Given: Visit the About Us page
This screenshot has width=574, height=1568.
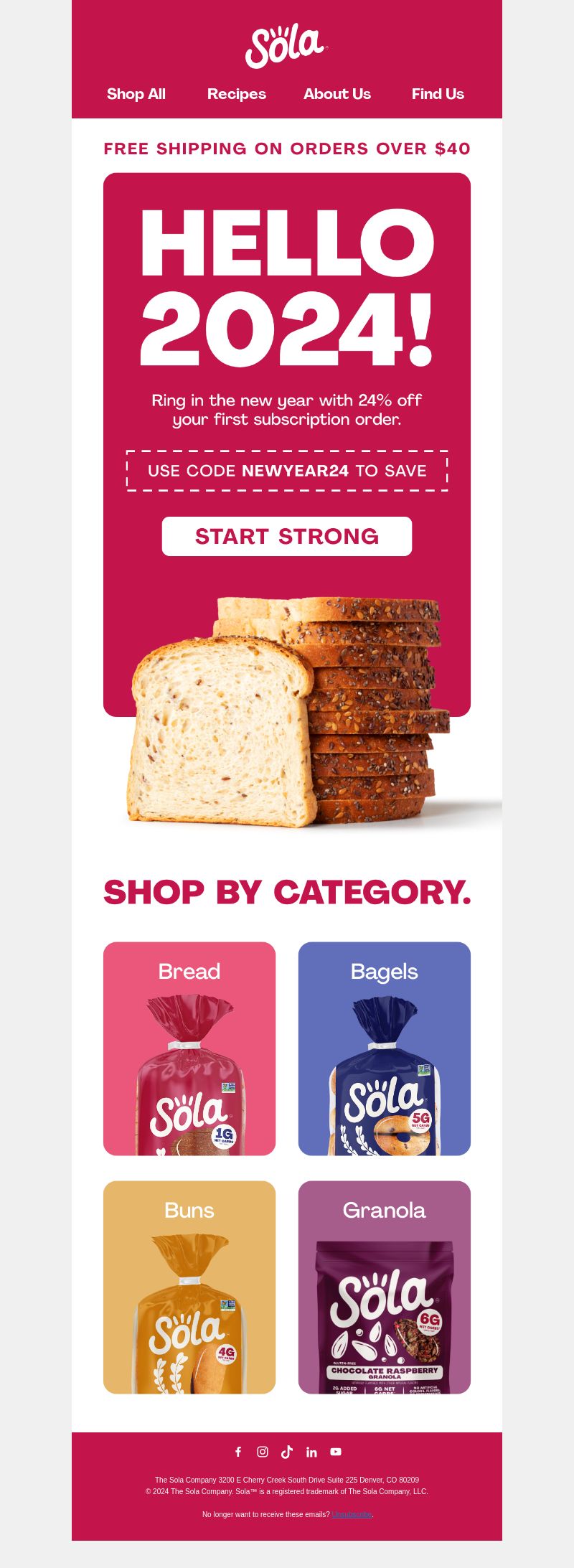Looking at the screenshot, I should [337, 94].
